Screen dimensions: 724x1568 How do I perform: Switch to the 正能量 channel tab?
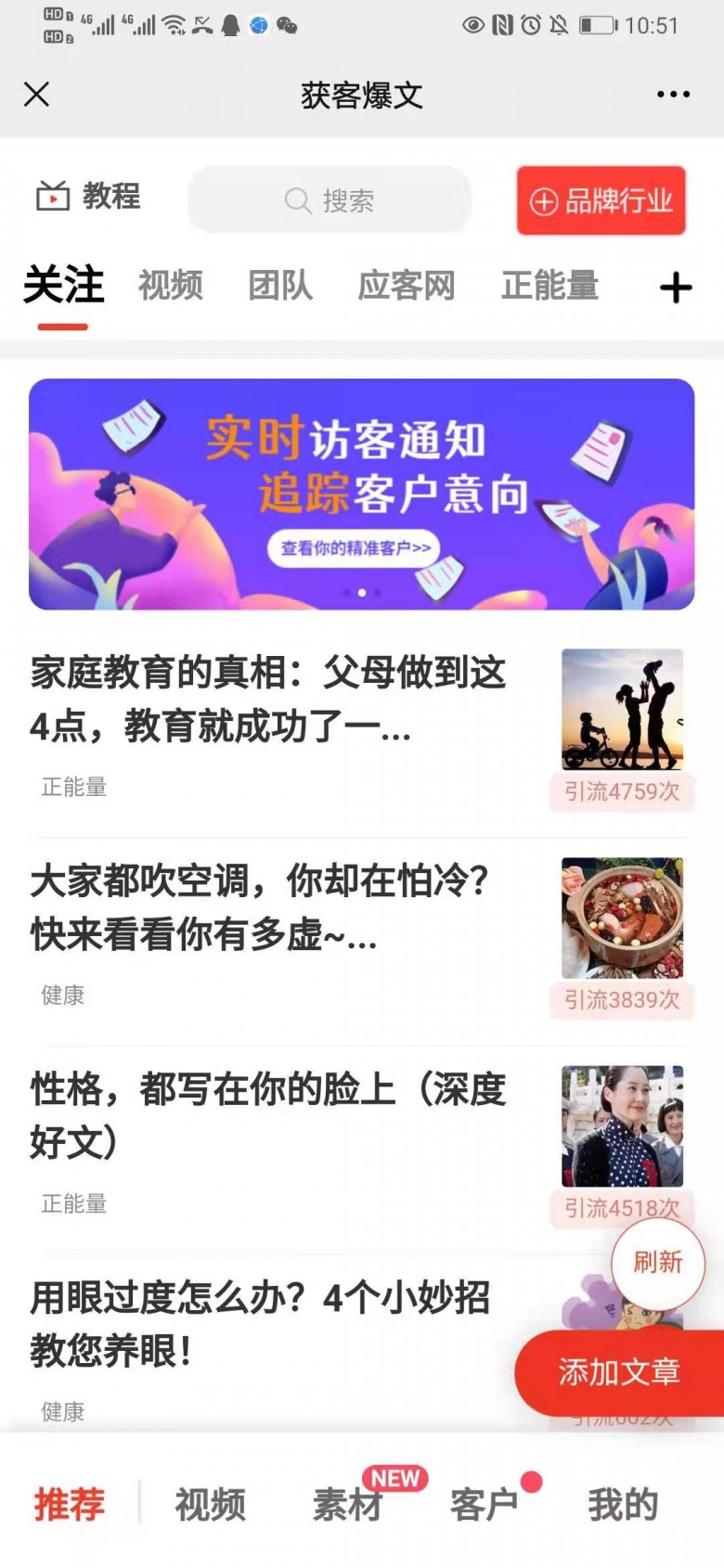click(549, 286)
